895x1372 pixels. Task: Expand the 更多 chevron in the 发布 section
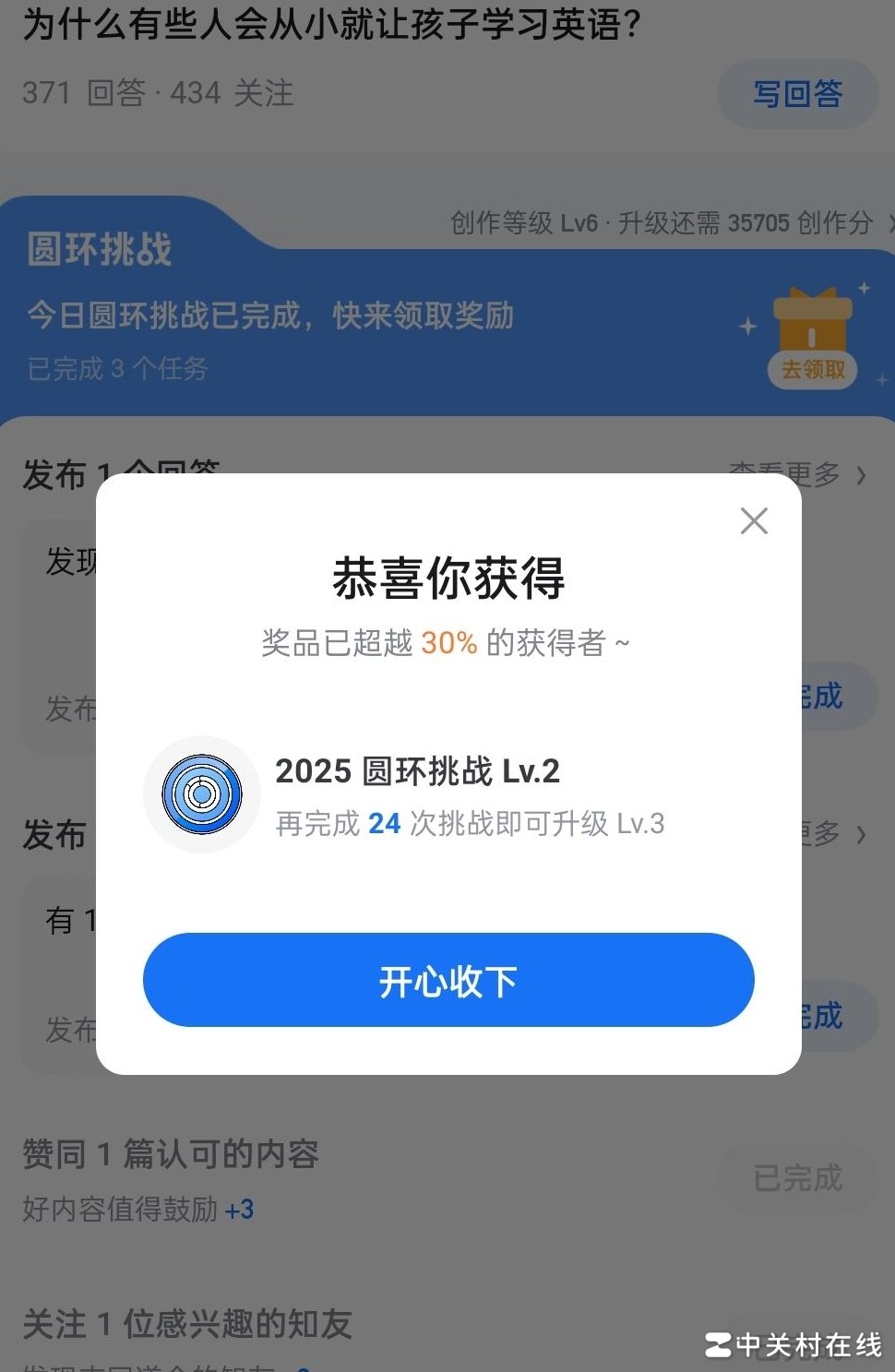pyautogui.click(x=861, y=835)
